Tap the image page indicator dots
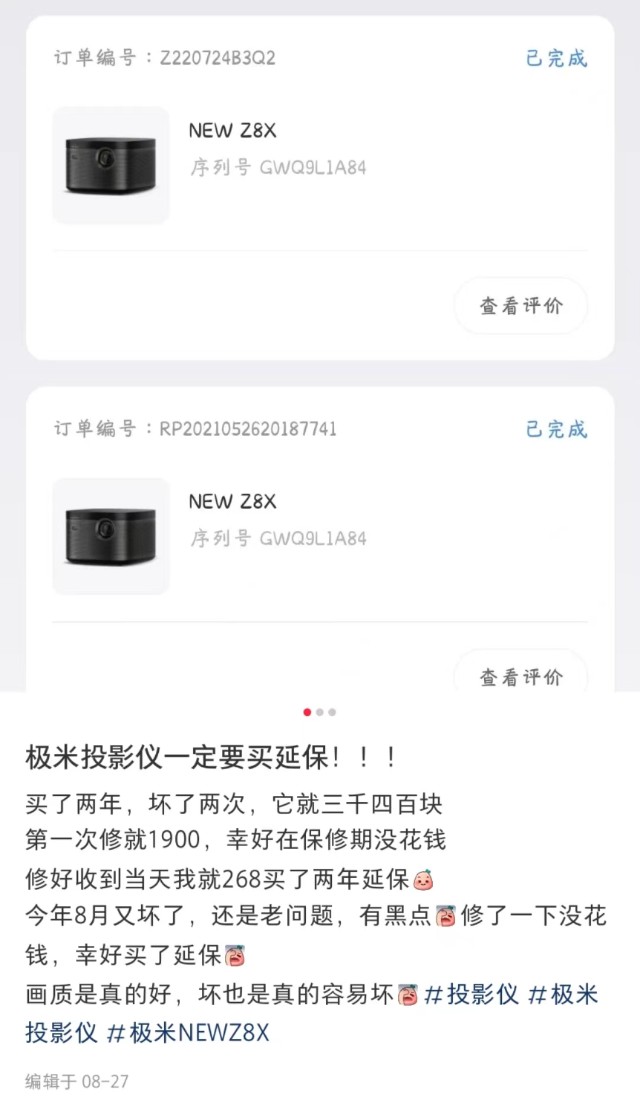 click(x=320, y=712)
